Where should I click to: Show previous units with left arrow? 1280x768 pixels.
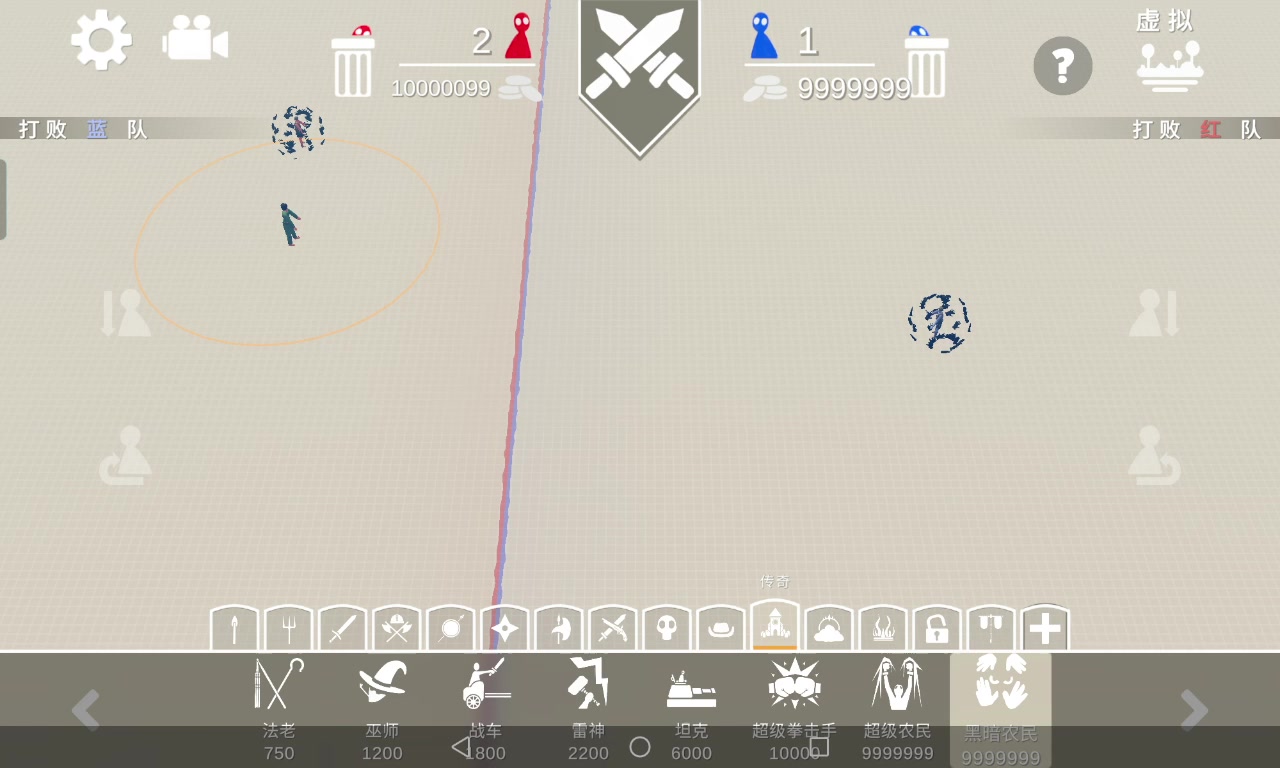pos(86,710)
